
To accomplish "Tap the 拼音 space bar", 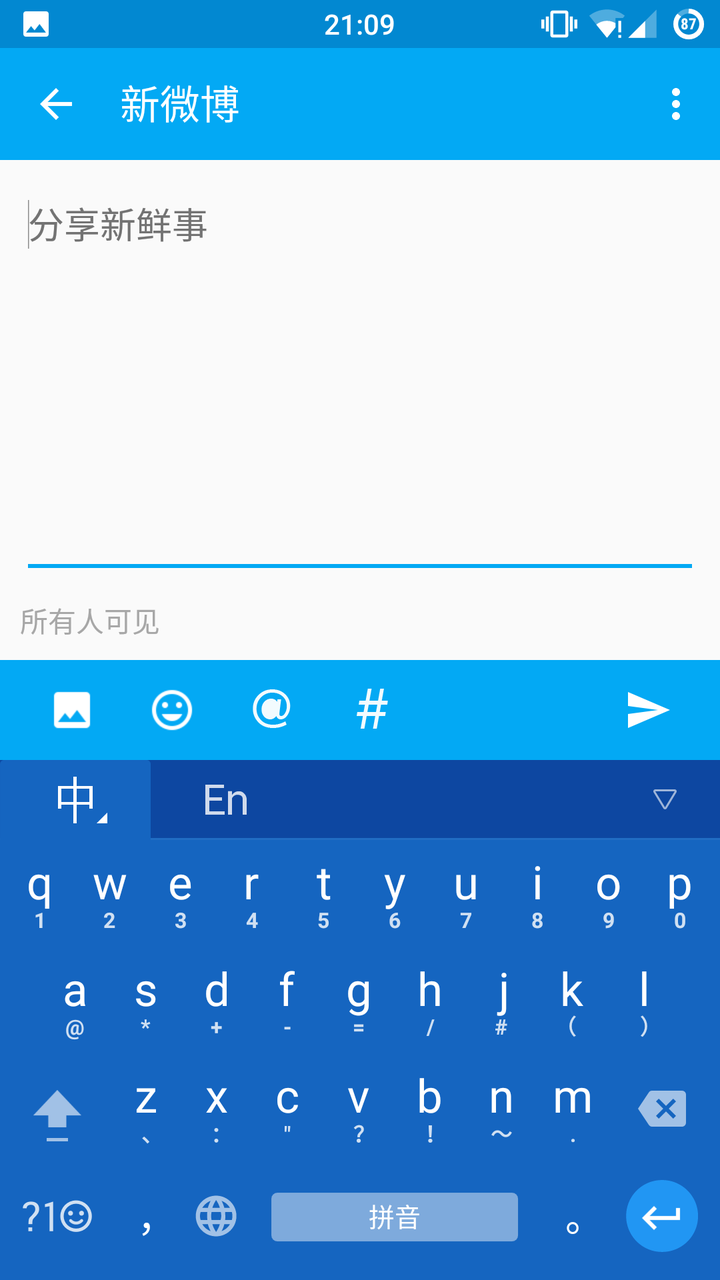I will point(394,1217).
